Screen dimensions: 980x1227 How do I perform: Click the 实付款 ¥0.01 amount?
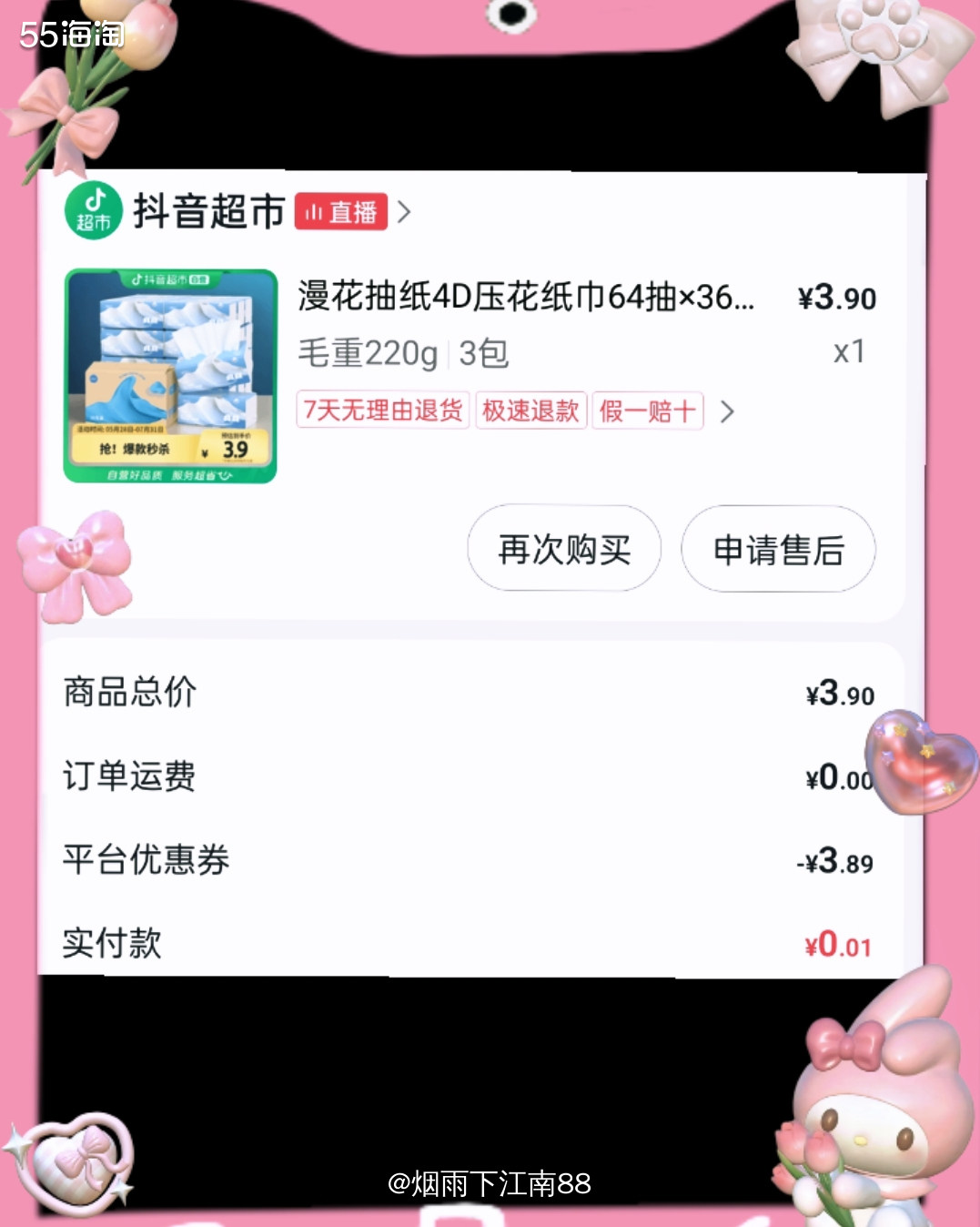point(836,944)
